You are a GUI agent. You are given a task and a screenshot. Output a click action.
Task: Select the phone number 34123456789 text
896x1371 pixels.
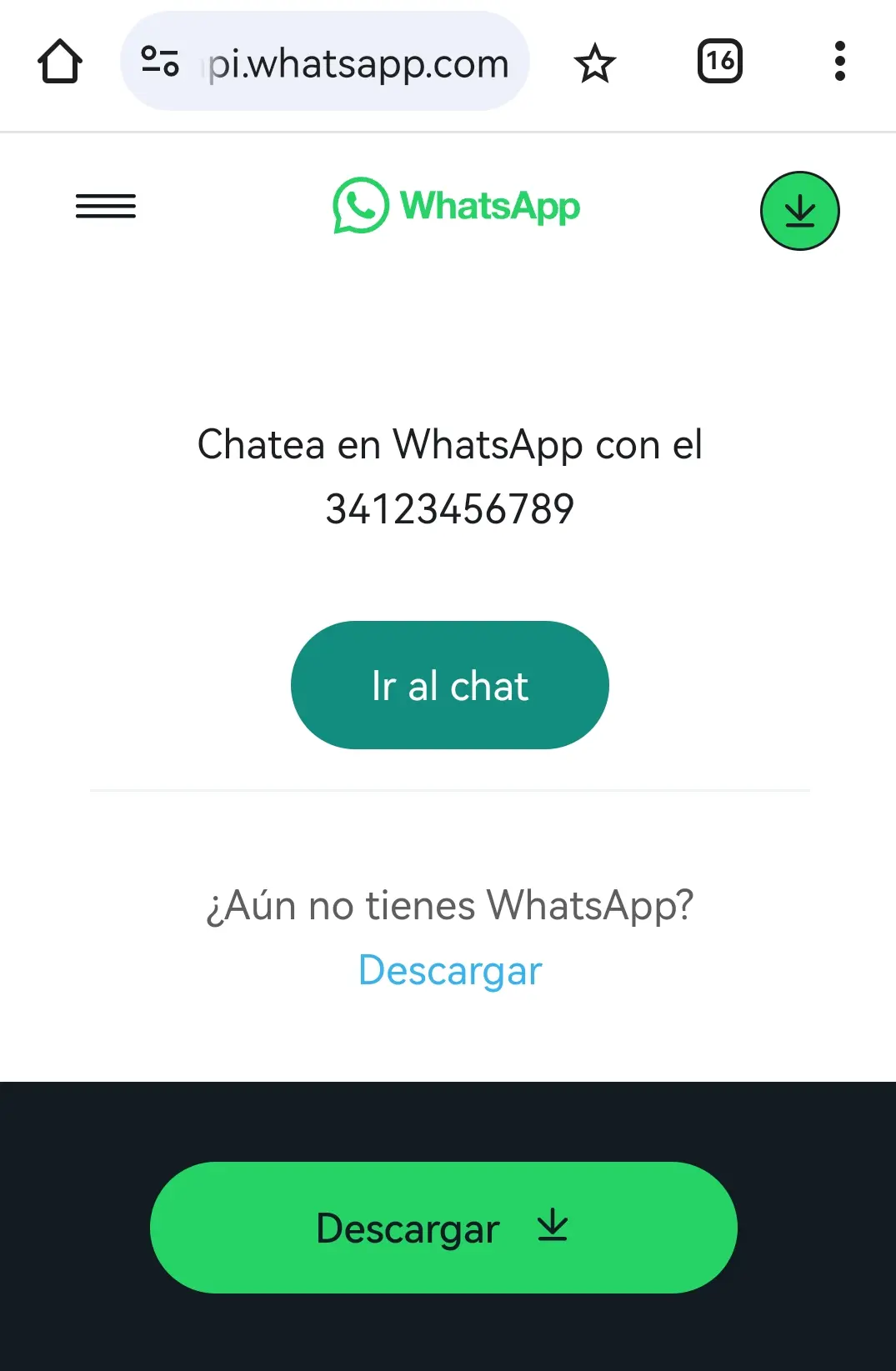pos(449,508)
